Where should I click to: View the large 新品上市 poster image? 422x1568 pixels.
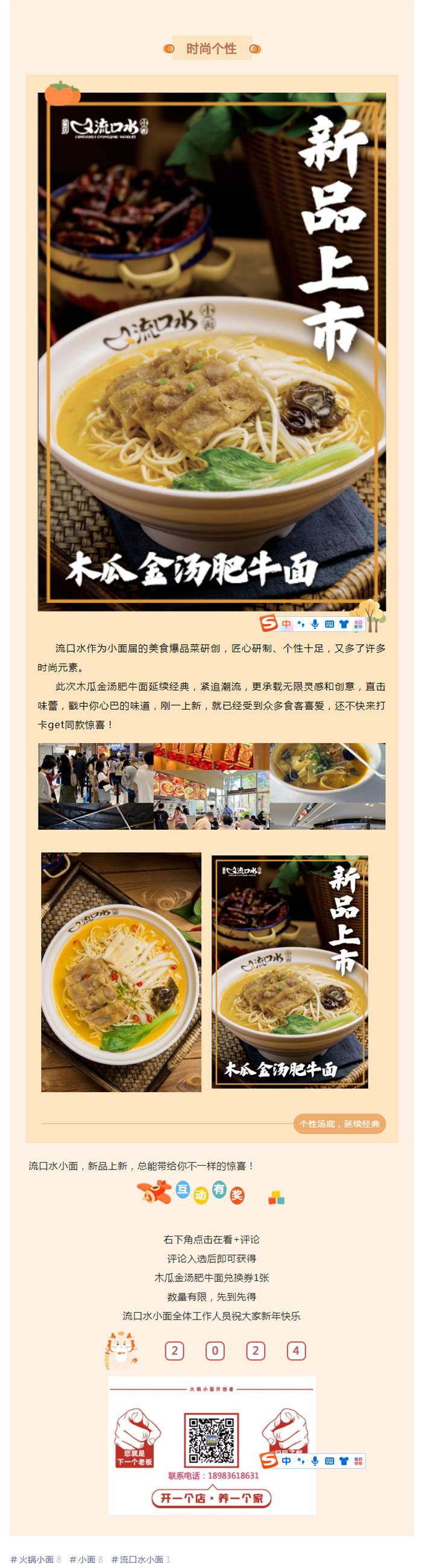pos(212,351)
